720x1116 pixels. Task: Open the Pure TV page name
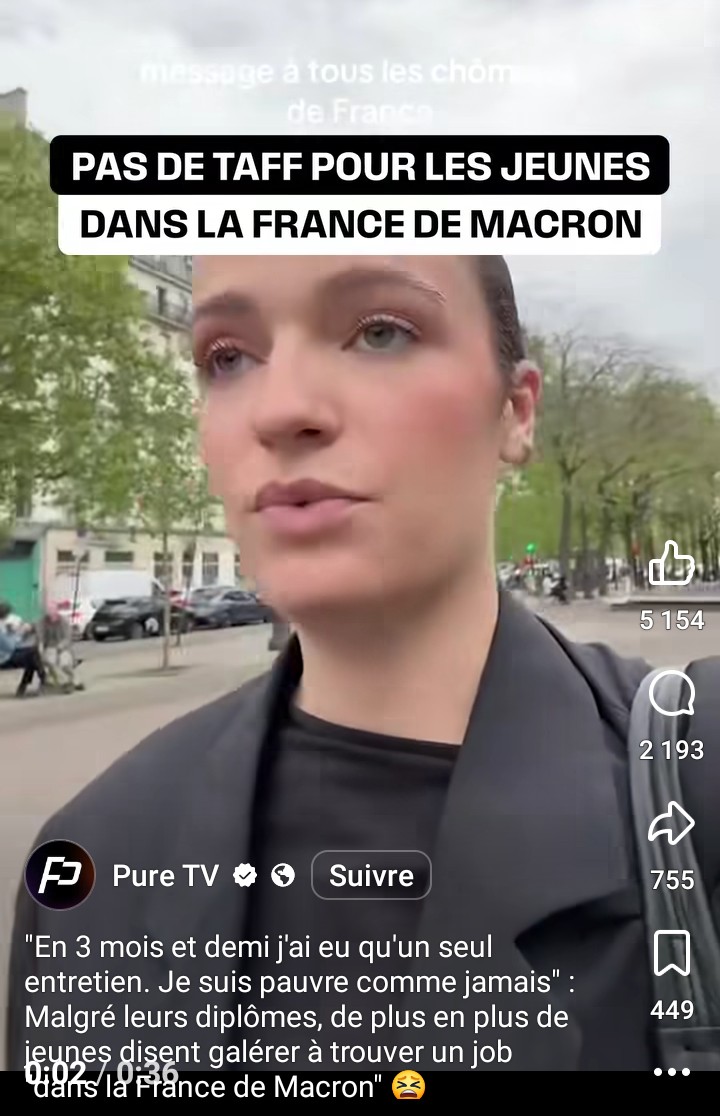[165, 875]
